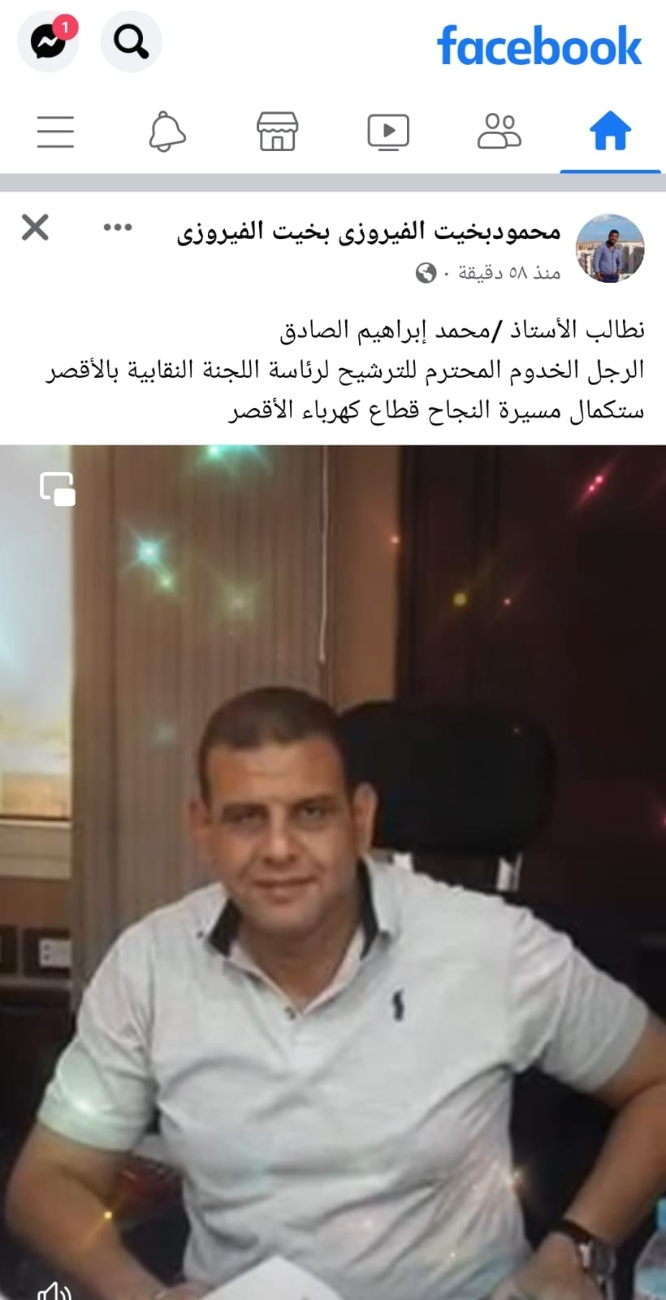Open the notifications bell tab
The image size is (666, 1300).
tap(167, 131)
